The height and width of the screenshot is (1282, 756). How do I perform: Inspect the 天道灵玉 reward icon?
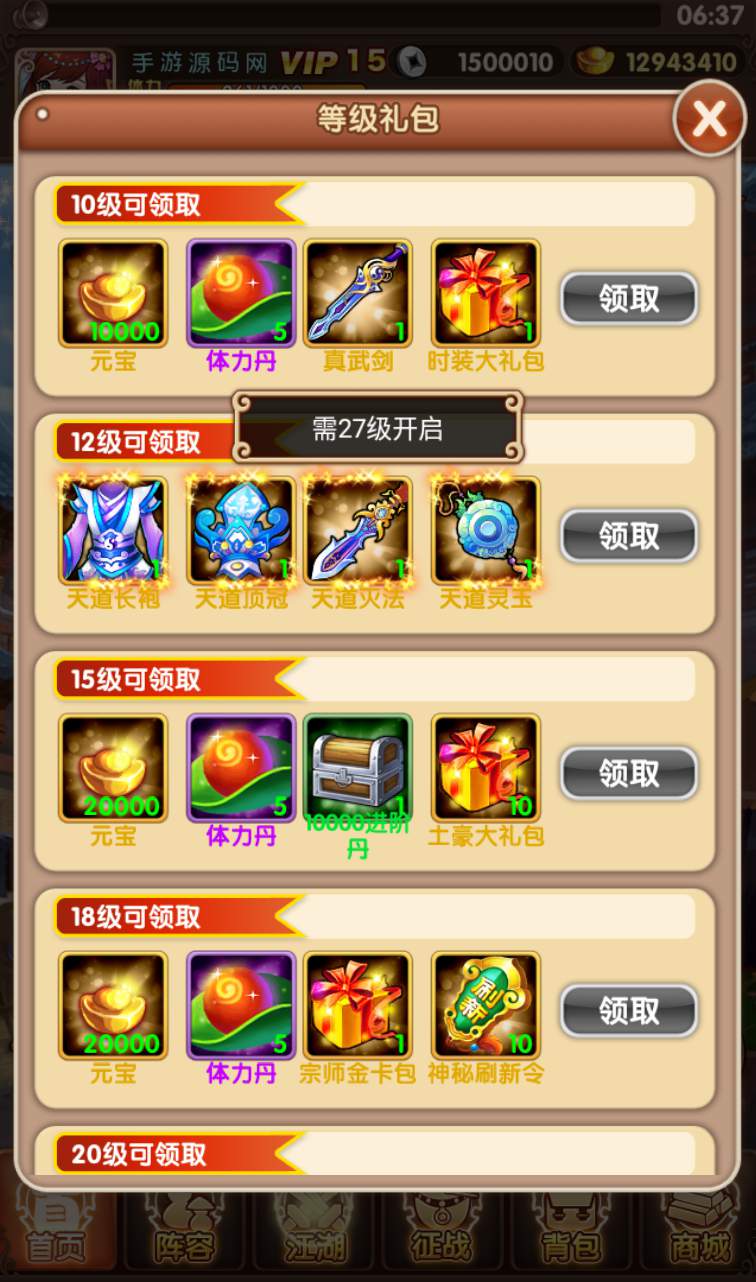coord(485,530)
